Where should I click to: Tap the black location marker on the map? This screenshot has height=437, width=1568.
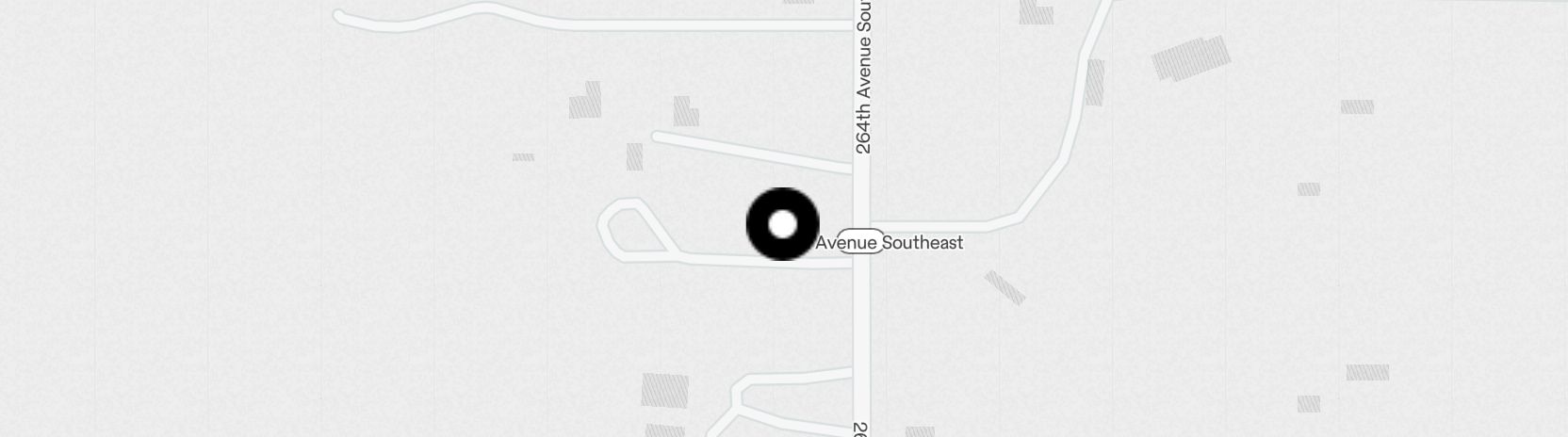tap(782, 225)
